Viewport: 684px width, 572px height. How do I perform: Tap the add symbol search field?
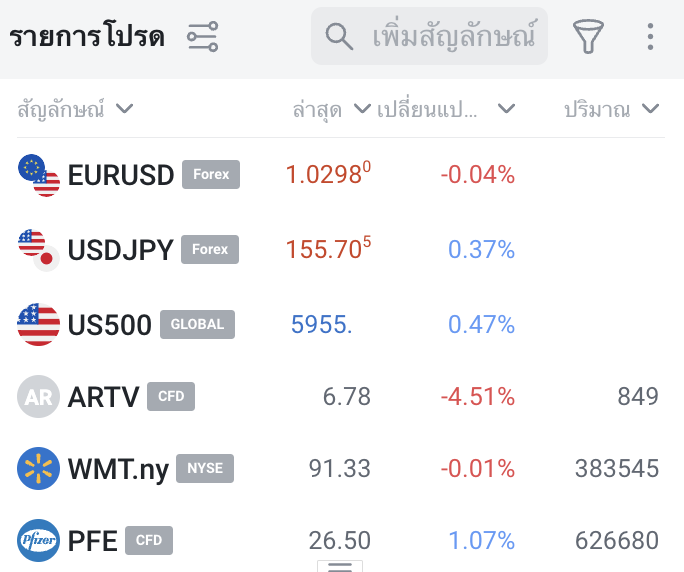coord(430,37)
